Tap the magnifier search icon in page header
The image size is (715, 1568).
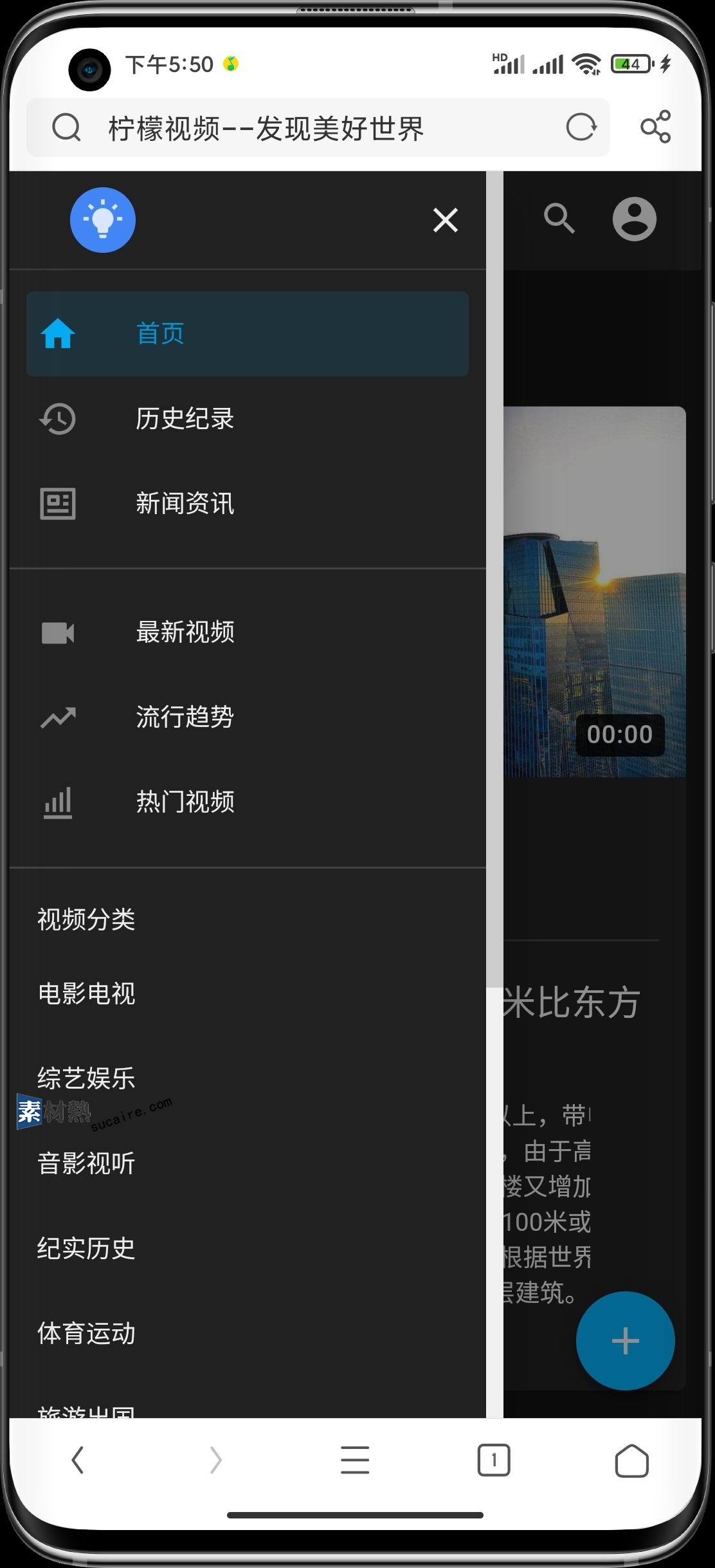(x=559, y=219)
